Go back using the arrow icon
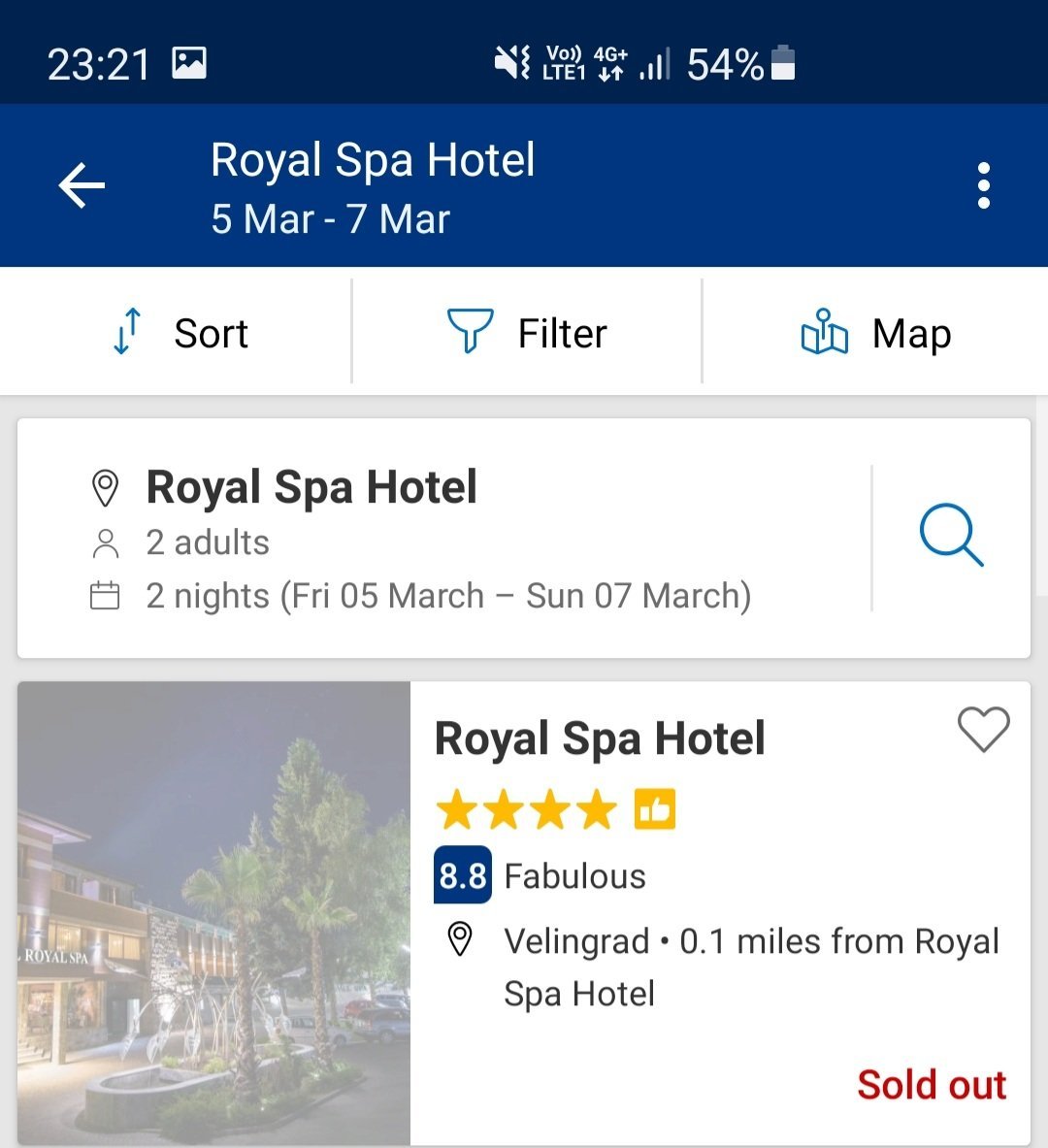This screenshot has width=1048, height=1148. pos(82,185)
